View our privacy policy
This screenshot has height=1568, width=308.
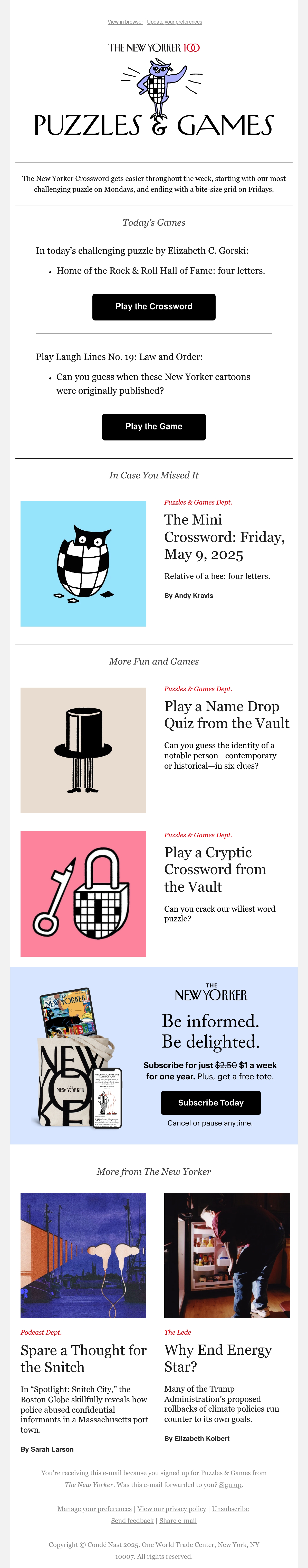pyautogui.click(x=171, y=1509)
